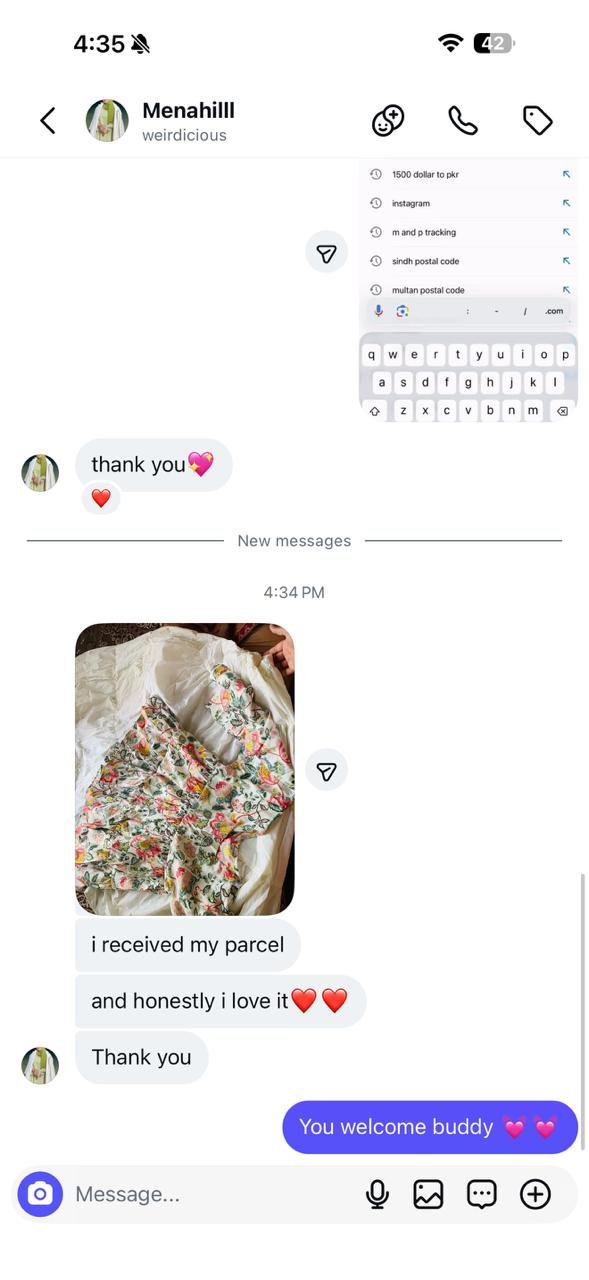The image size is (589, 1280).
Task: Forward the floral dress photo
Action: [326, 771]
